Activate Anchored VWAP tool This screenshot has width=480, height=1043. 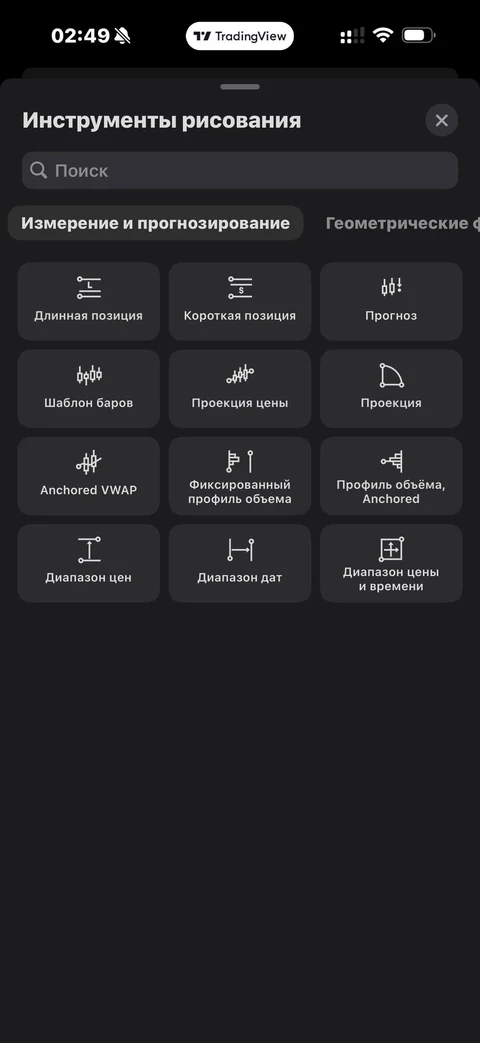[x=88, y=476]
